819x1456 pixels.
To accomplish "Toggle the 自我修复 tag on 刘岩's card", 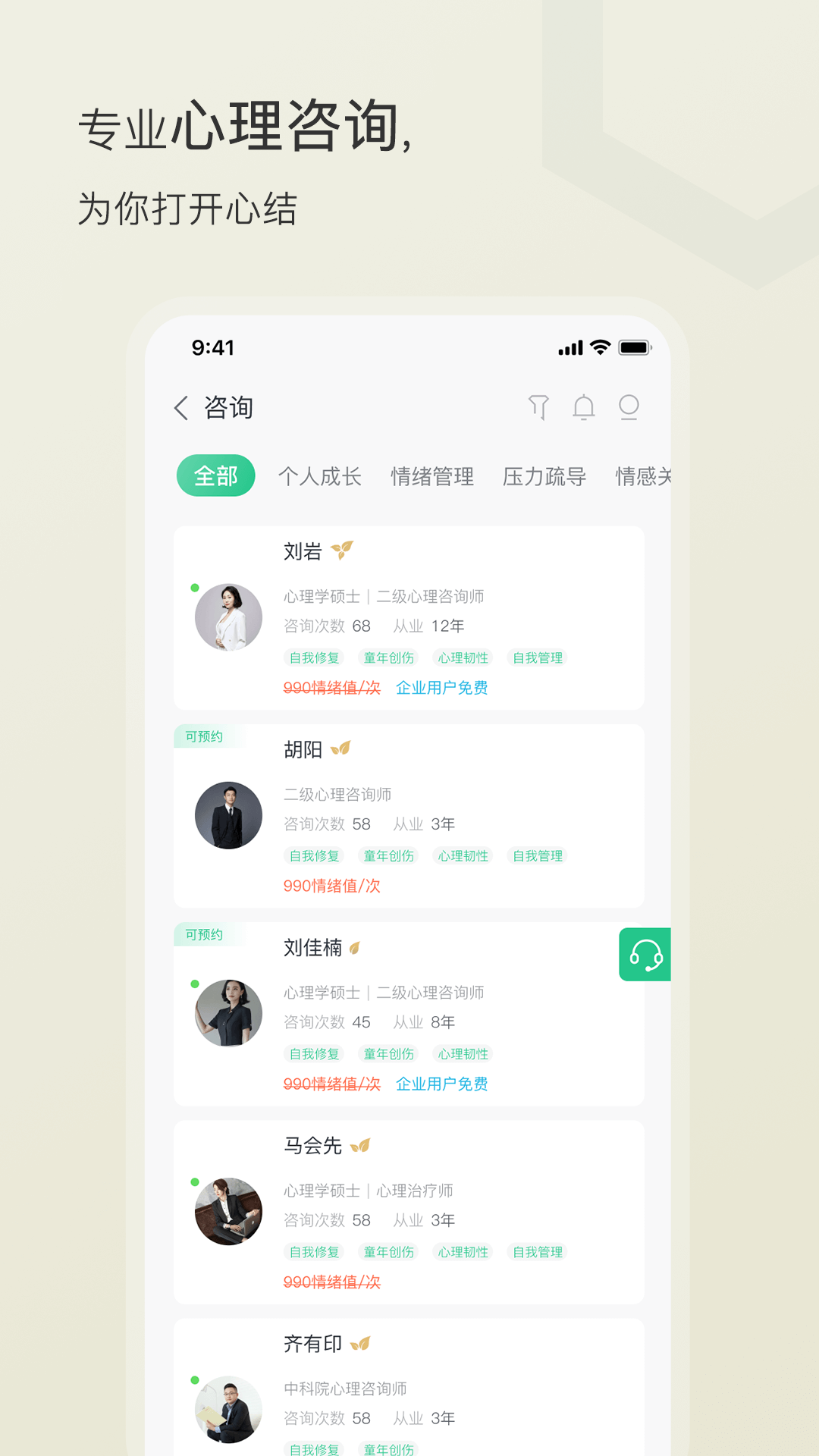I will [x=313, y=657].
